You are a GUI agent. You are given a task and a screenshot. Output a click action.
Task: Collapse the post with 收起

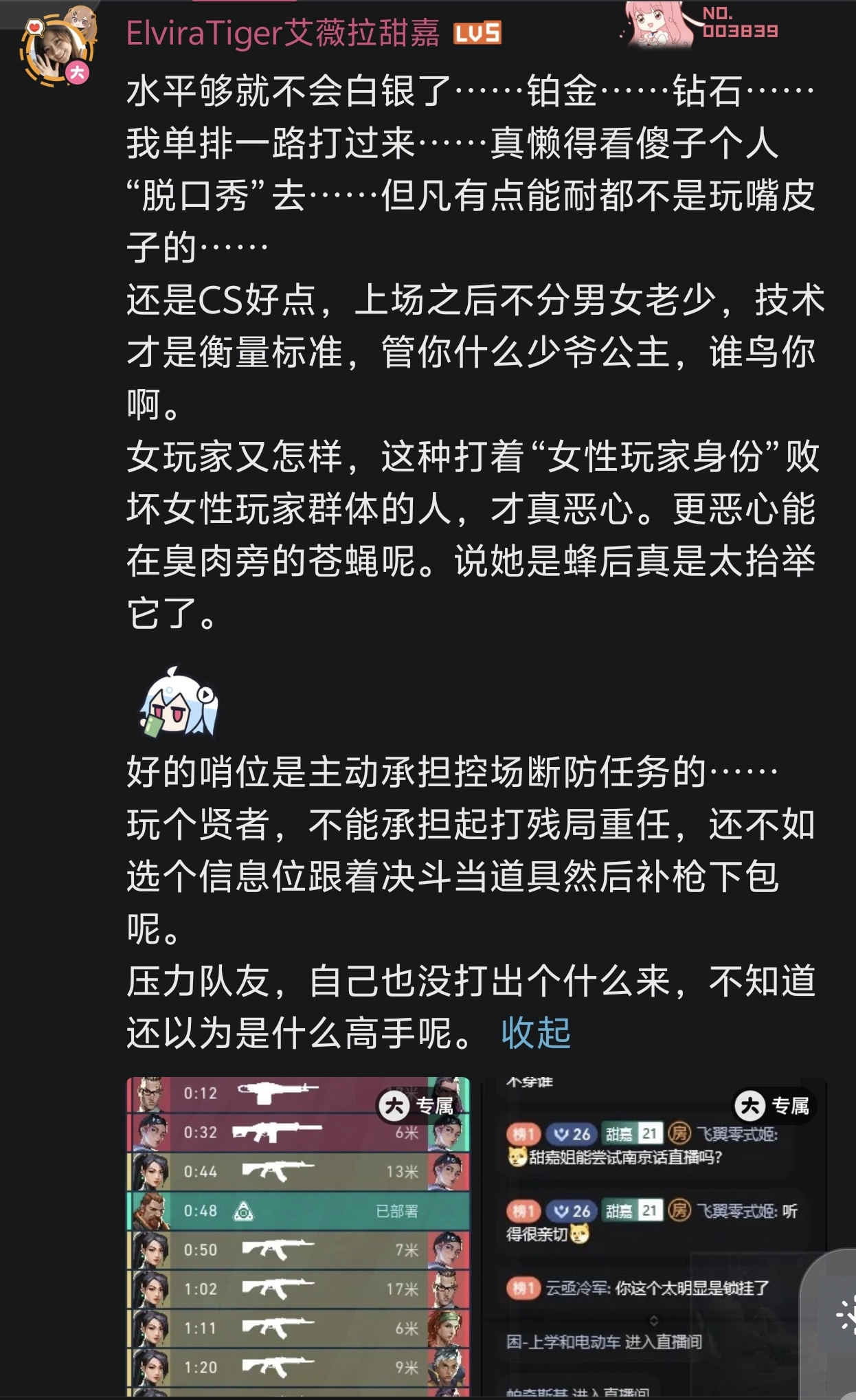[536, 1032]
